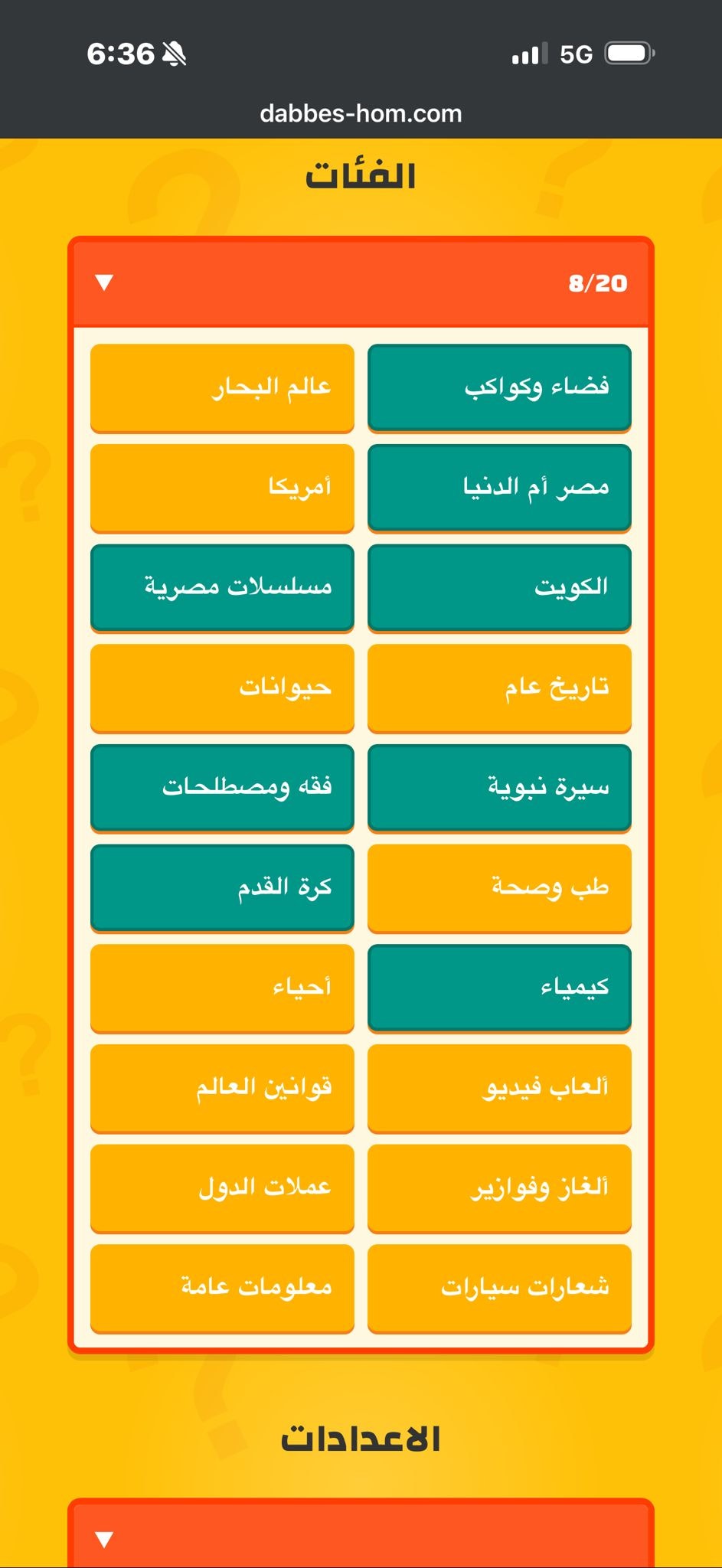Deselect the سيرة نبوية category
This screenshot has width=722, height=1568.
pyautogui.click(x=498, y=788)
